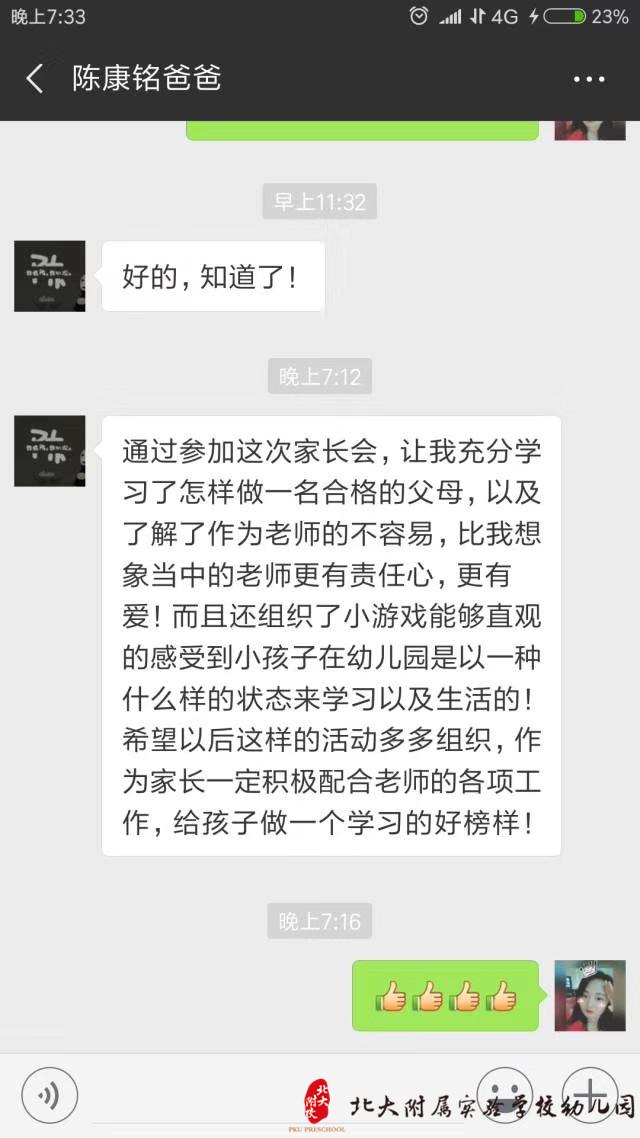Go back from 陈康铭爸爸 chat
The width and height of the screenshot is (640, 1138).
click(x=34, y=79)
